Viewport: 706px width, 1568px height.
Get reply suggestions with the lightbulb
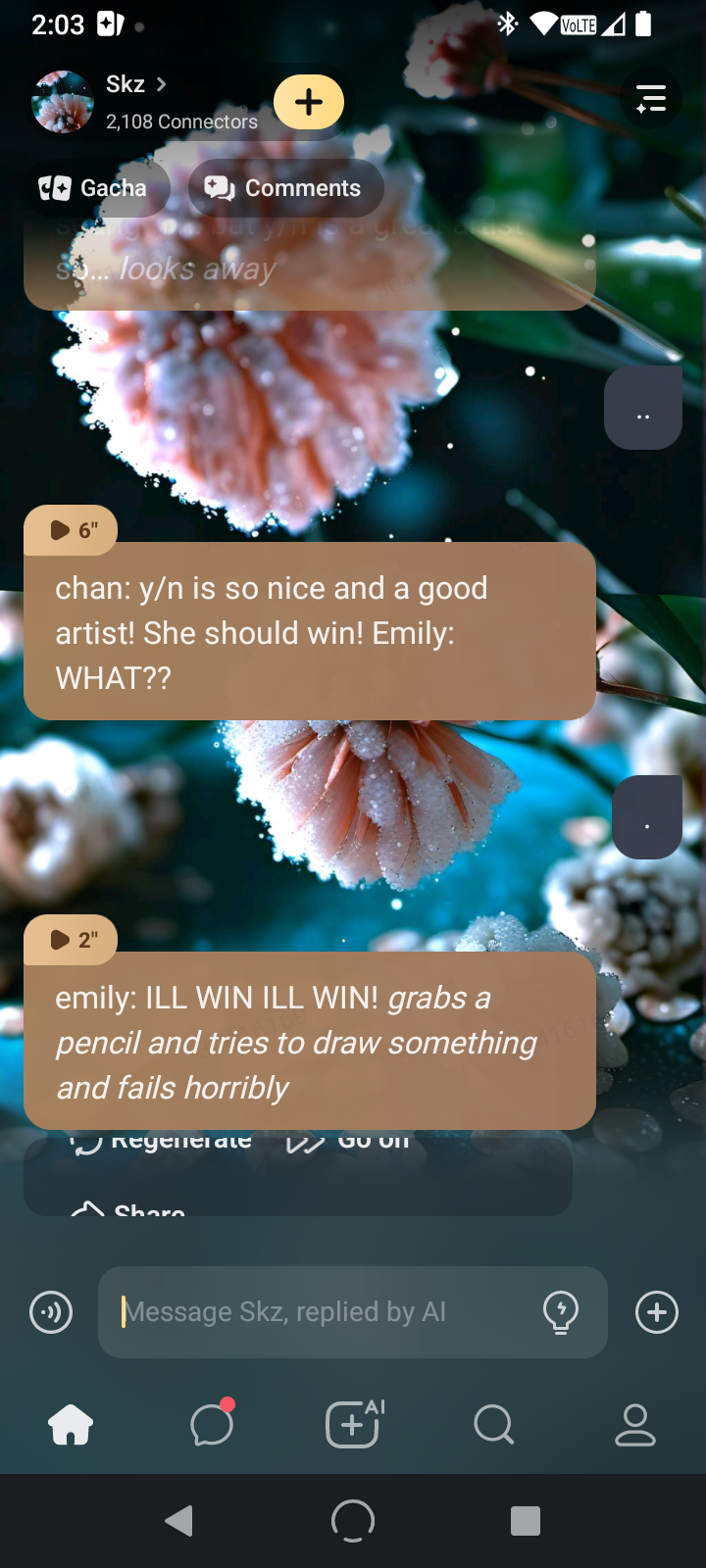pyautogui.click(x=561, y=1312)
